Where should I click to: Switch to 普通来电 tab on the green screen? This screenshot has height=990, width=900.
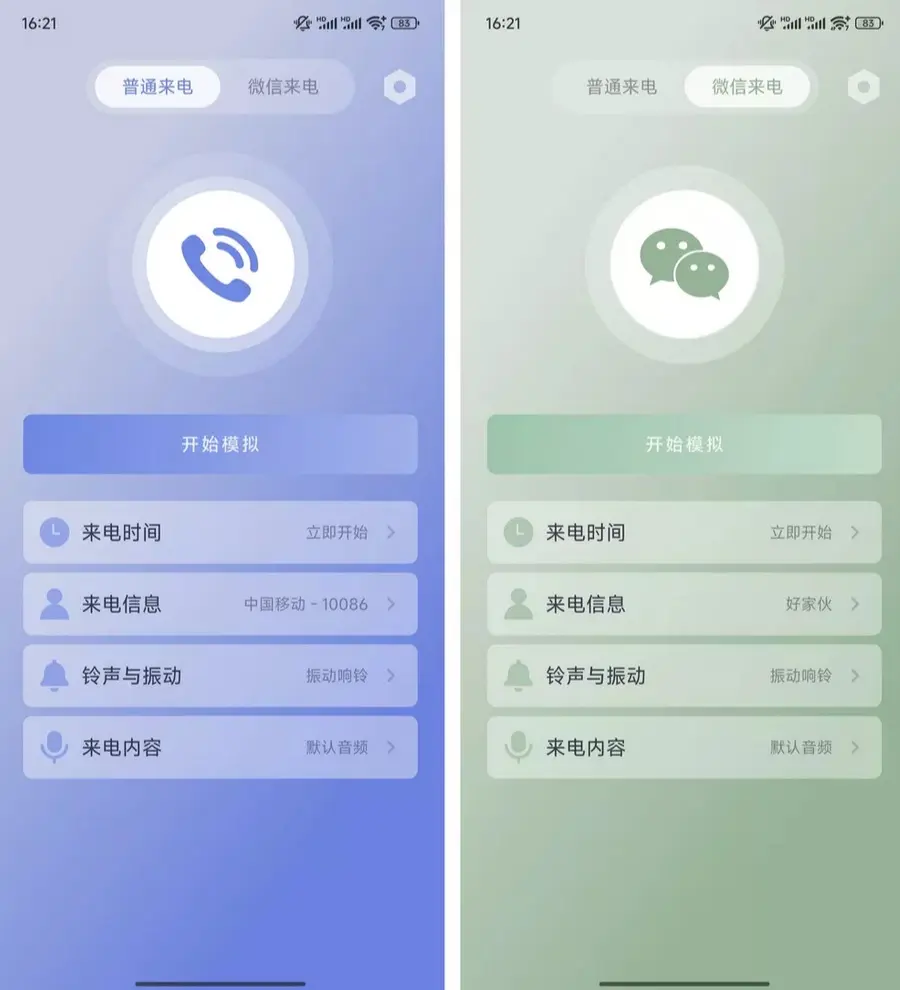point(621,87)
